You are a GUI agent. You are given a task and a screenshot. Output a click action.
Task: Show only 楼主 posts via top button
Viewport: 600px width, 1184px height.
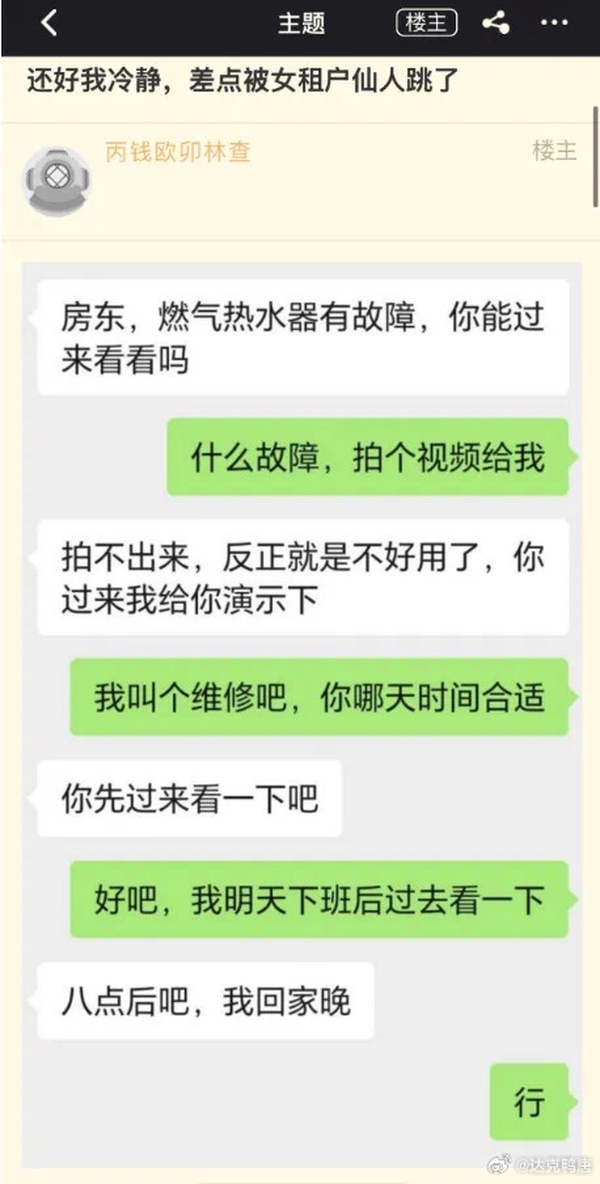(426, 23)
